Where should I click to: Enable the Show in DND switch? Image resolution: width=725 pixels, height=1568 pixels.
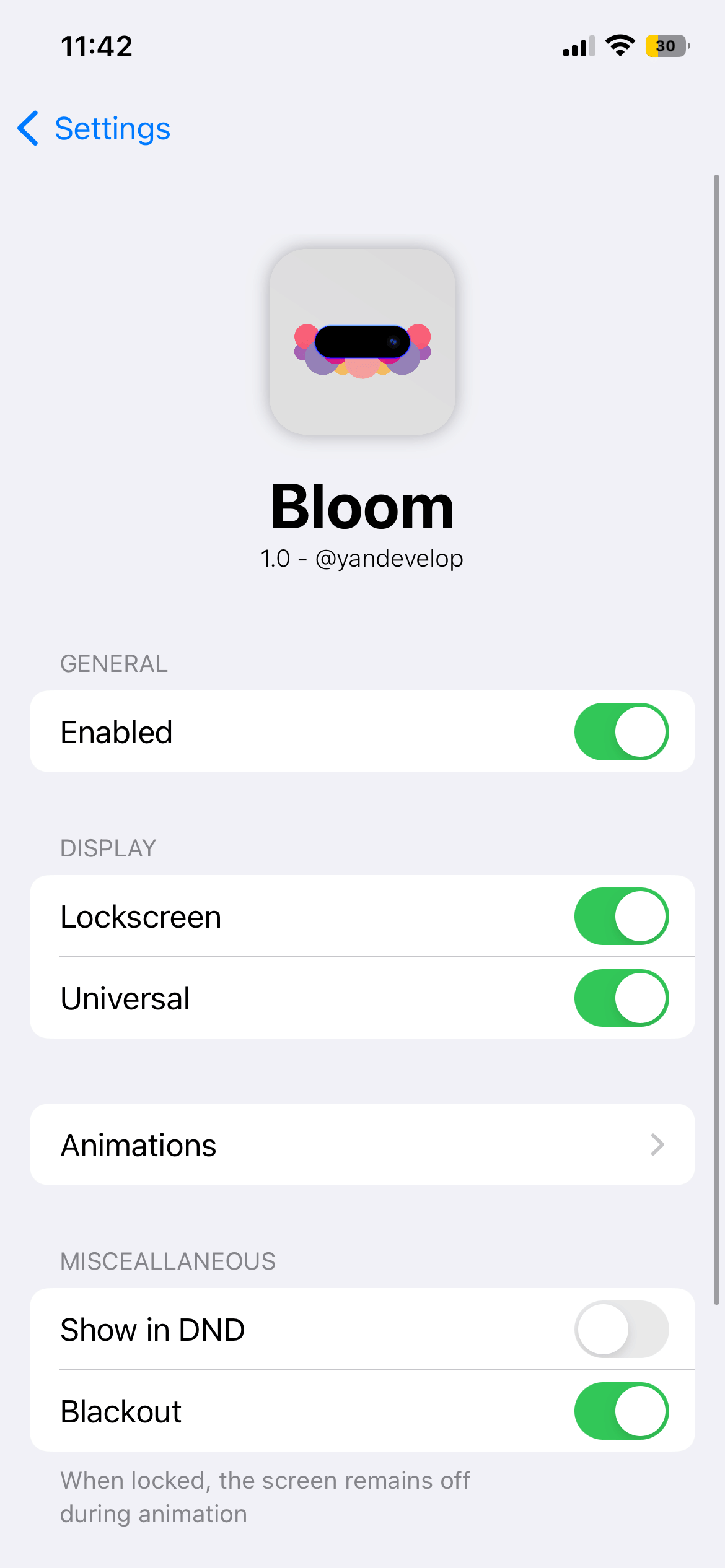pos(620,1330)
